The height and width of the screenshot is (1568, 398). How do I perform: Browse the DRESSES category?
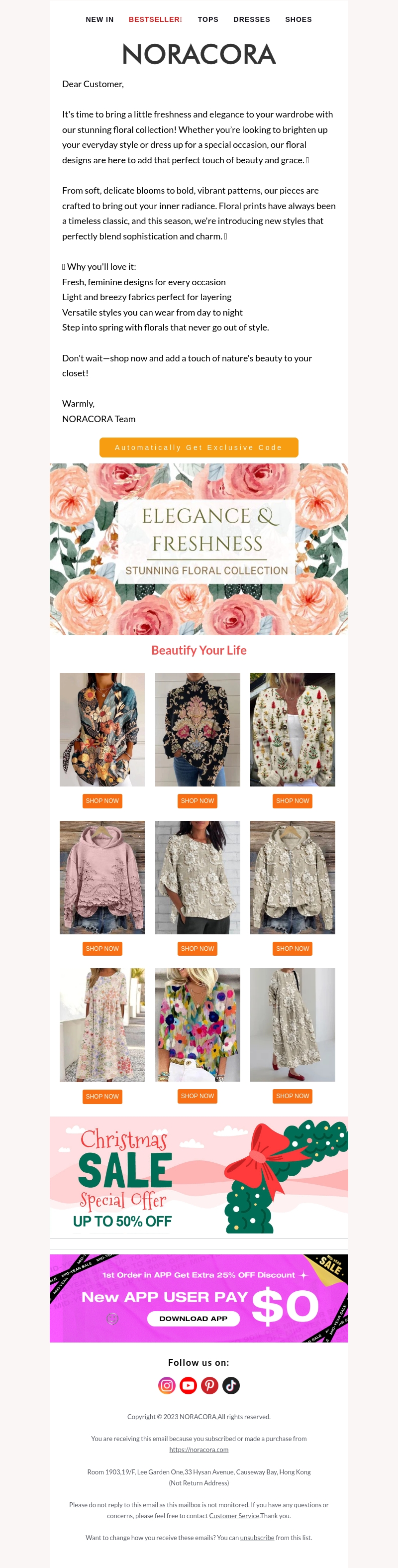click(x=251, y=19)
